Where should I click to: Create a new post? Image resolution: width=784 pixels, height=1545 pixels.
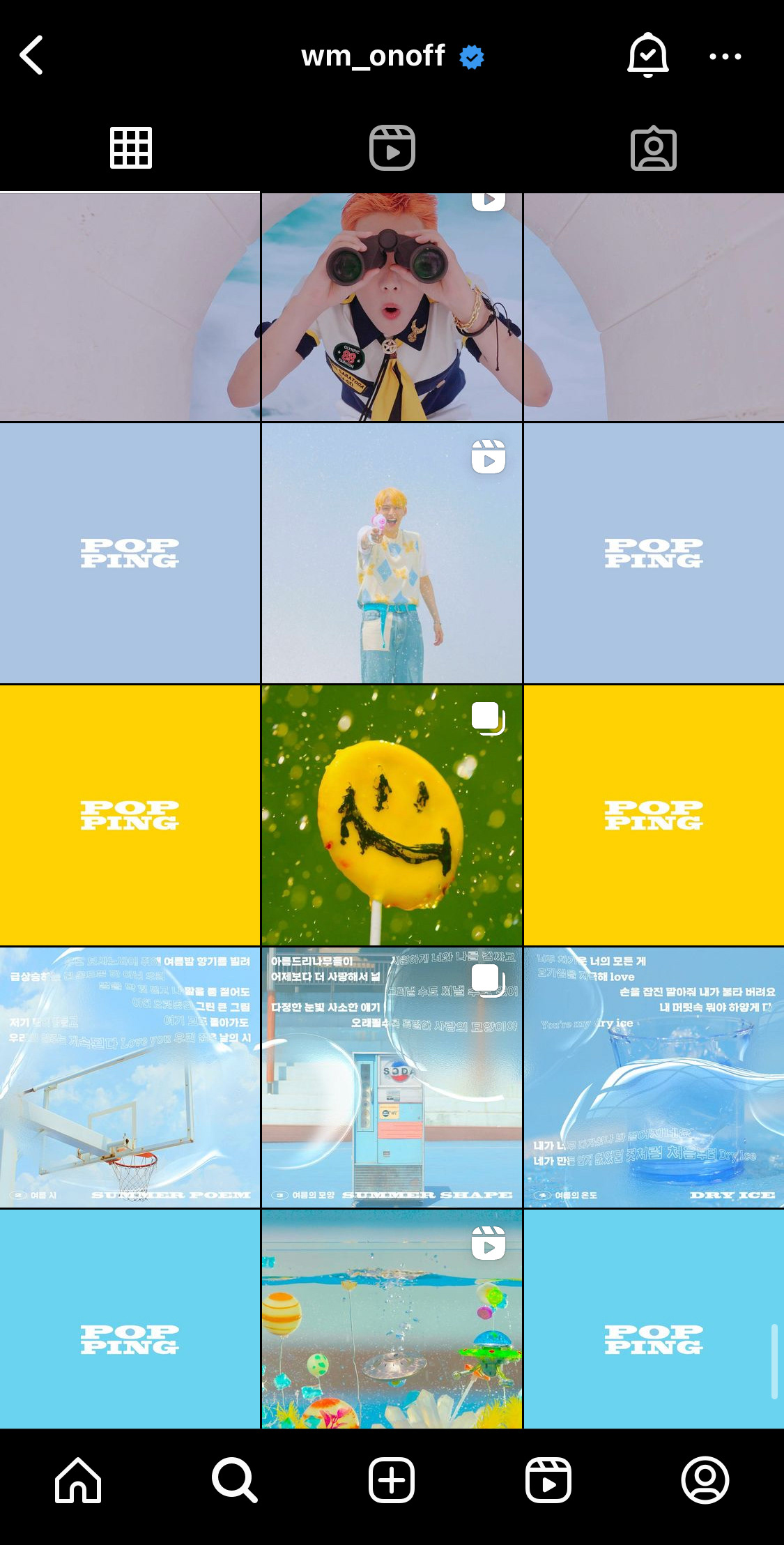[x=392, y=1479]
